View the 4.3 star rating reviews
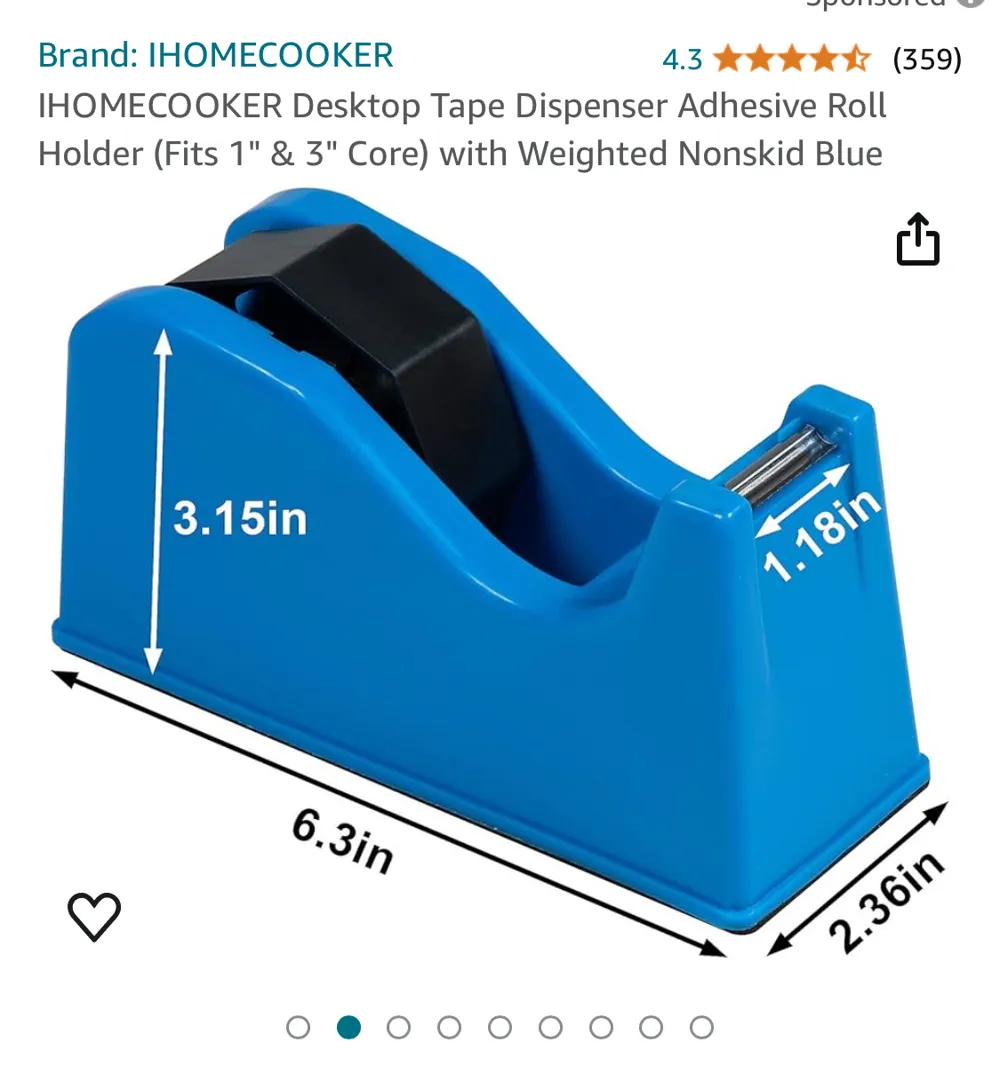This screenshot has width=1000, height=1090. [812, 59]
